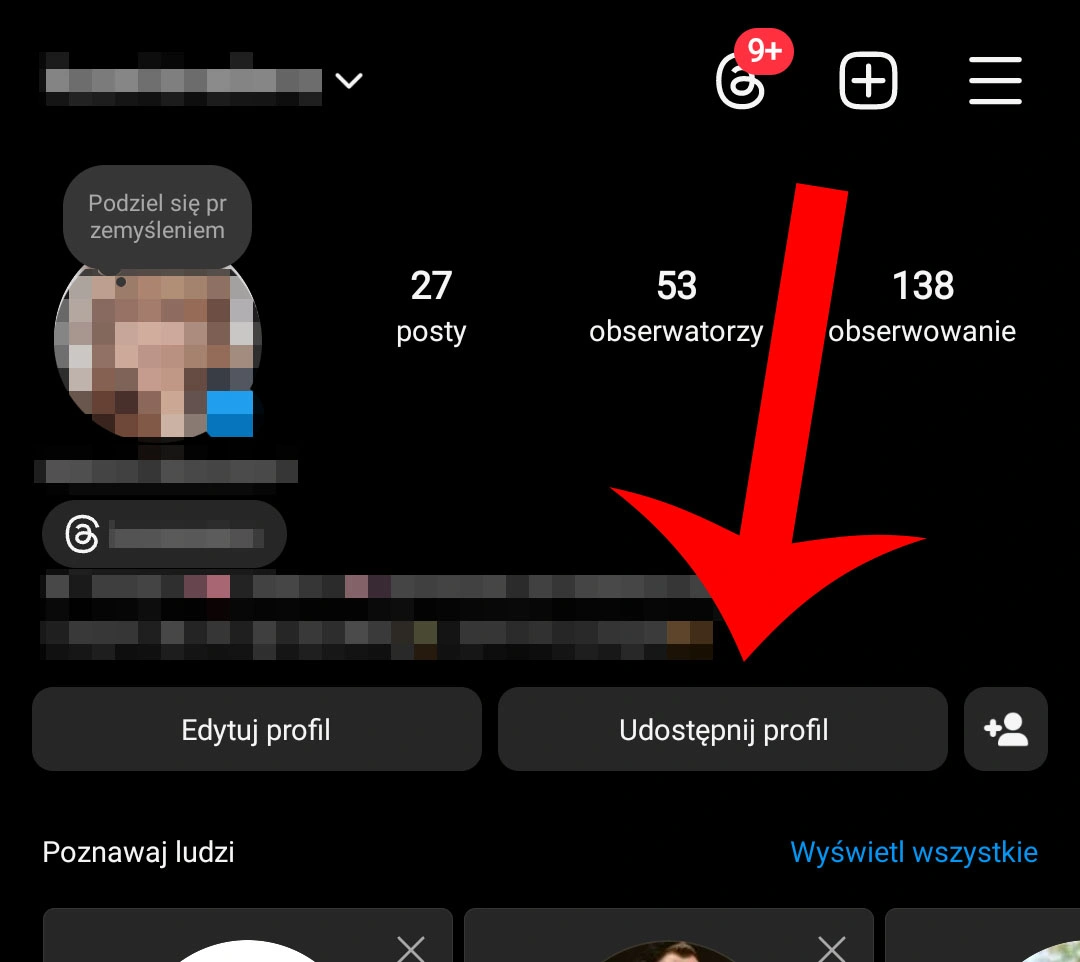Open Wyświetl wszystkie link

pos(913,852)
